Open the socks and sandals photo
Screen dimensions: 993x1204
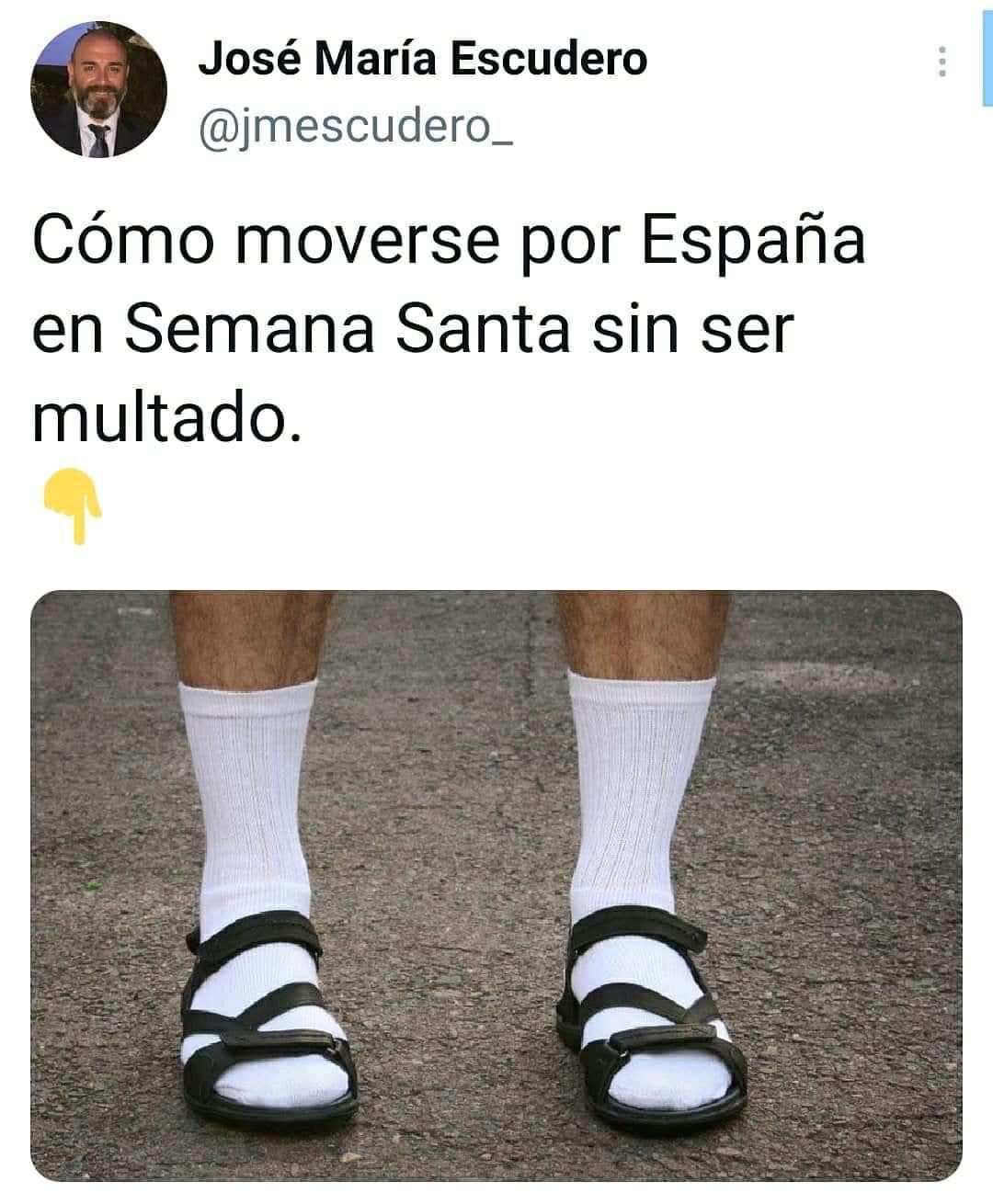click(x=496, y=884)
